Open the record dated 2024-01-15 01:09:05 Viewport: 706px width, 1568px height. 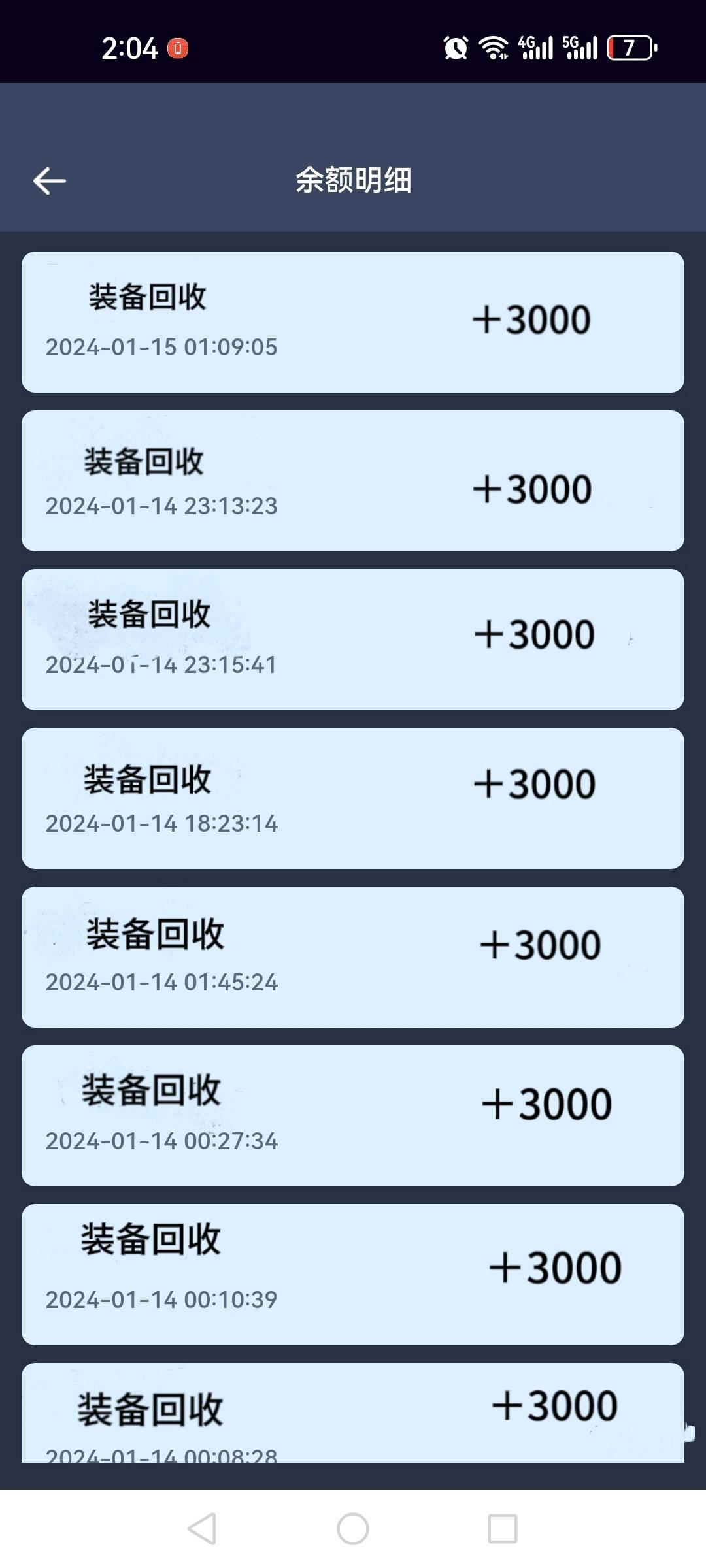tap(353, 322)
